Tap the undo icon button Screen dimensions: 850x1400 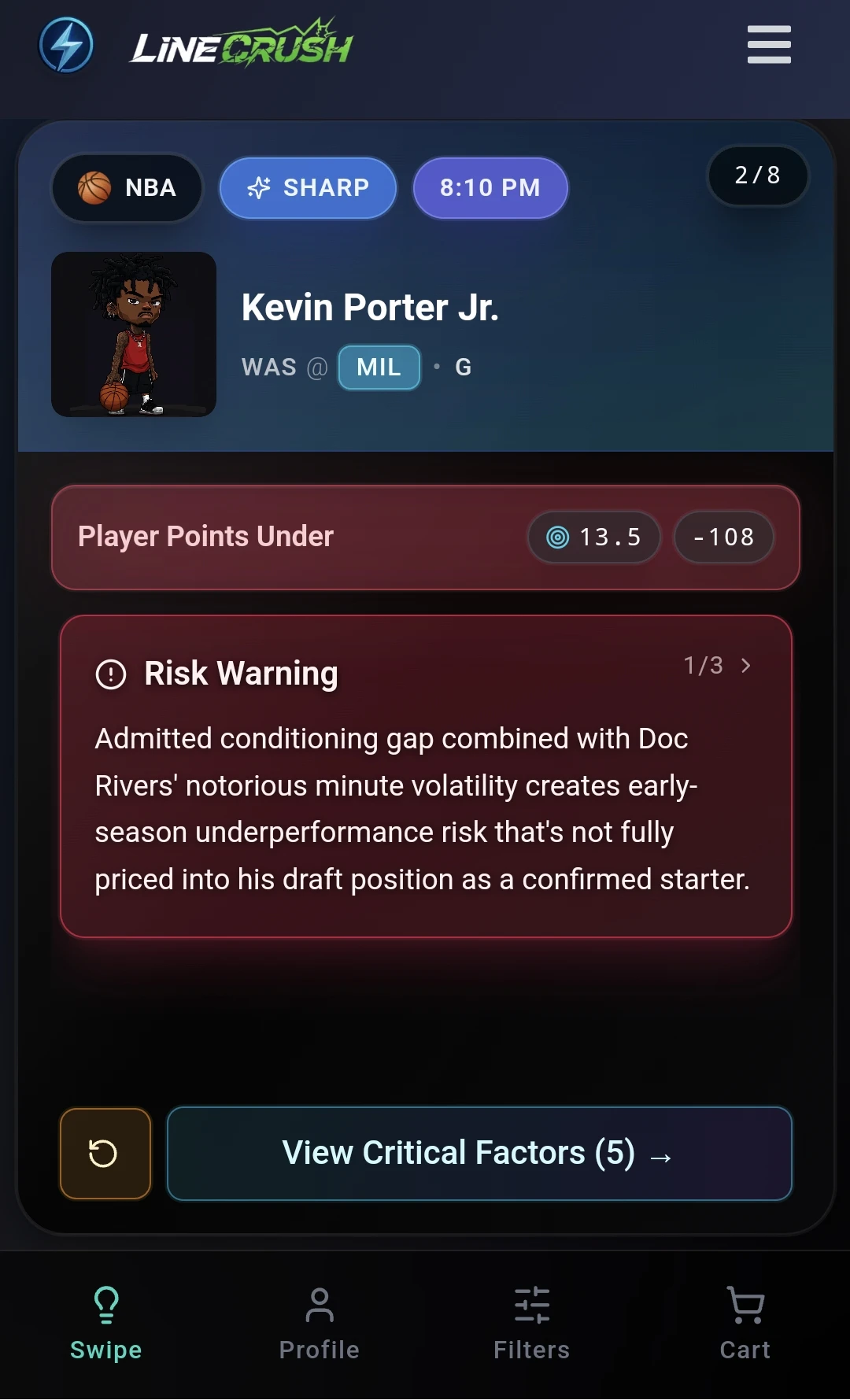(x=105, y=1154)
